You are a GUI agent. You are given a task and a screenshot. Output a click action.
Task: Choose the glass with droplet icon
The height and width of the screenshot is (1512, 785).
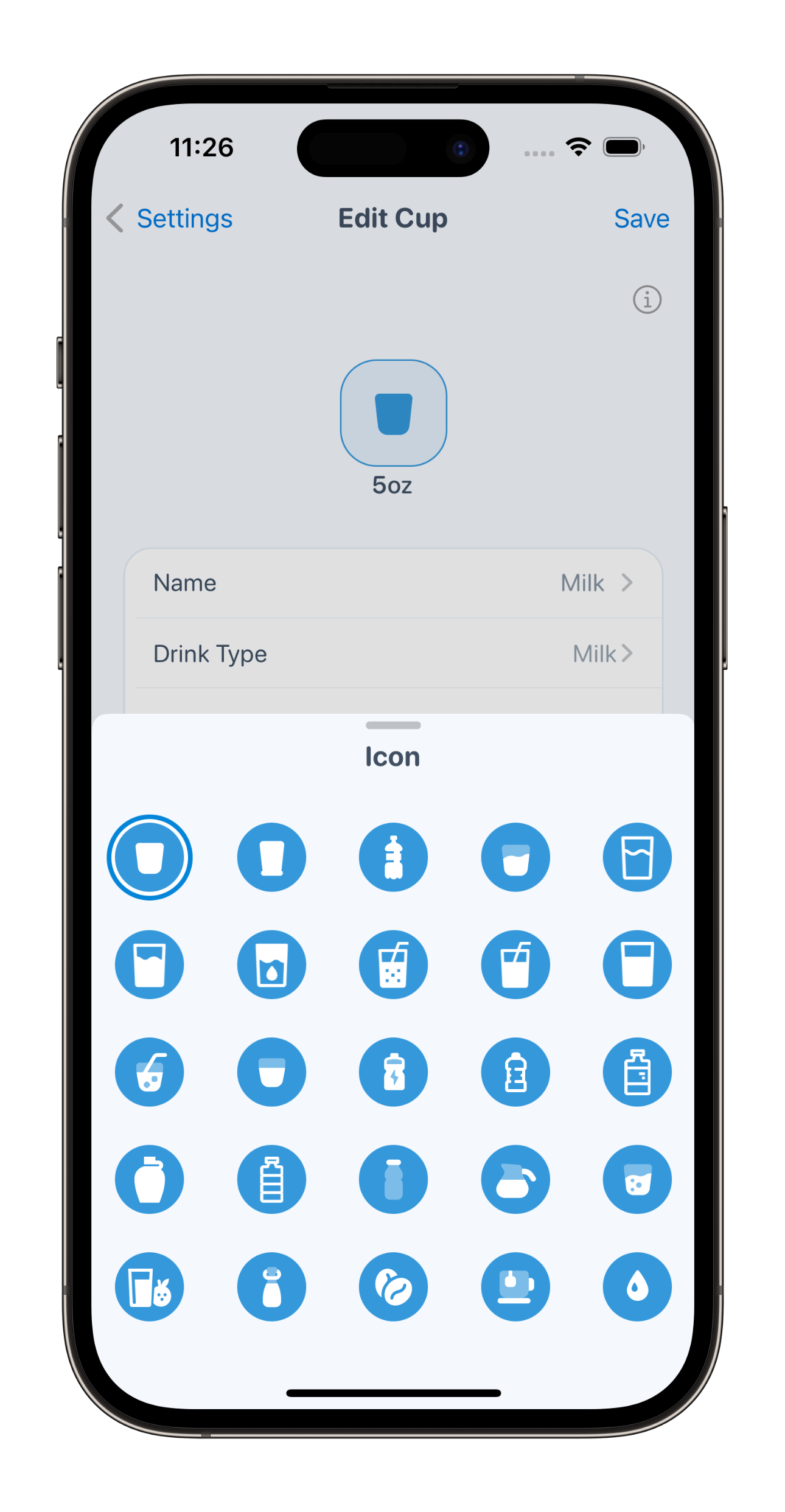pos(271,964)
